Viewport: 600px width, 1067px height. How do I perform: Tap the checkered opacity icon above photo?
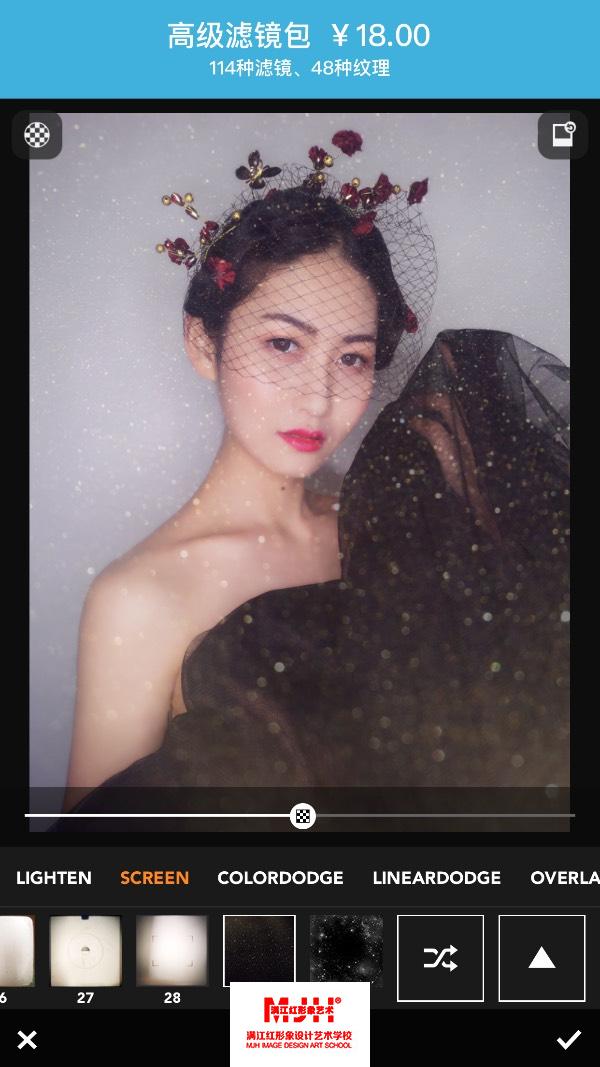(x=37, y=135)
